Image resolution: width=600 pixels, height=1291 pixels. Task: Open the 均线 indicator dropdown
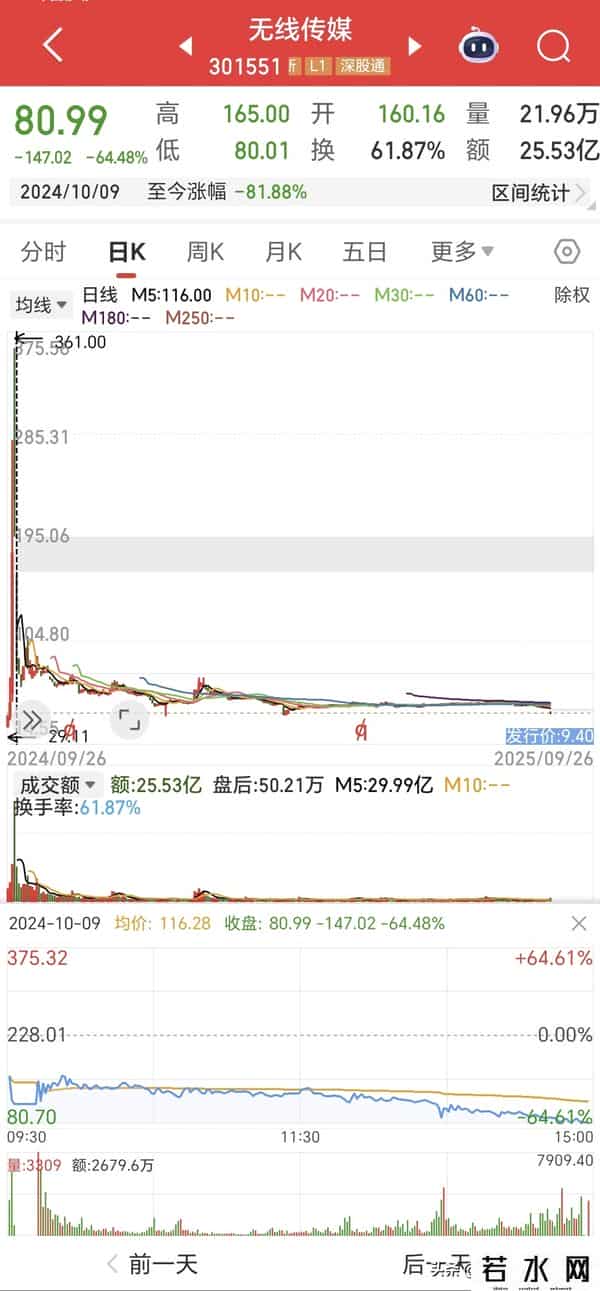coord(41,305)
